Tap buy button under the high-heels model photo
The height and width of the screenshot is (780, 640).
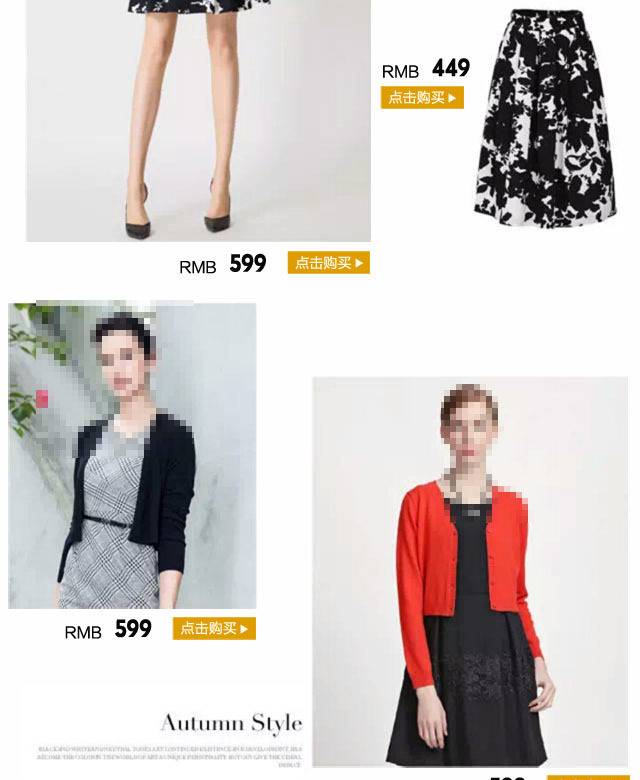(x=328, y=263)
